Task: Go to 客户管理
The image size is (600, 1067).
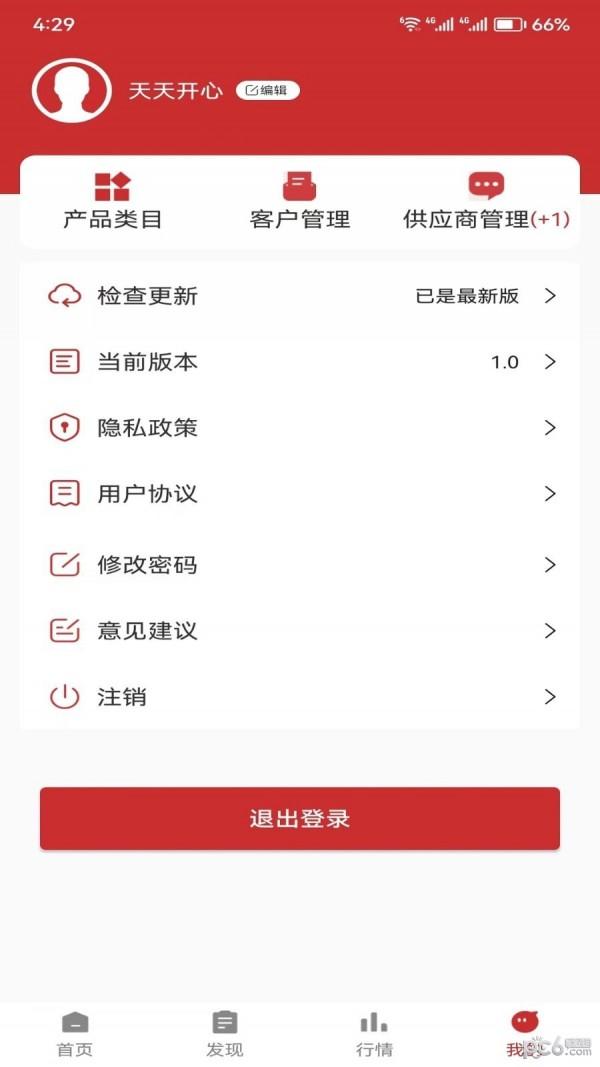Action: coord(300,201)
